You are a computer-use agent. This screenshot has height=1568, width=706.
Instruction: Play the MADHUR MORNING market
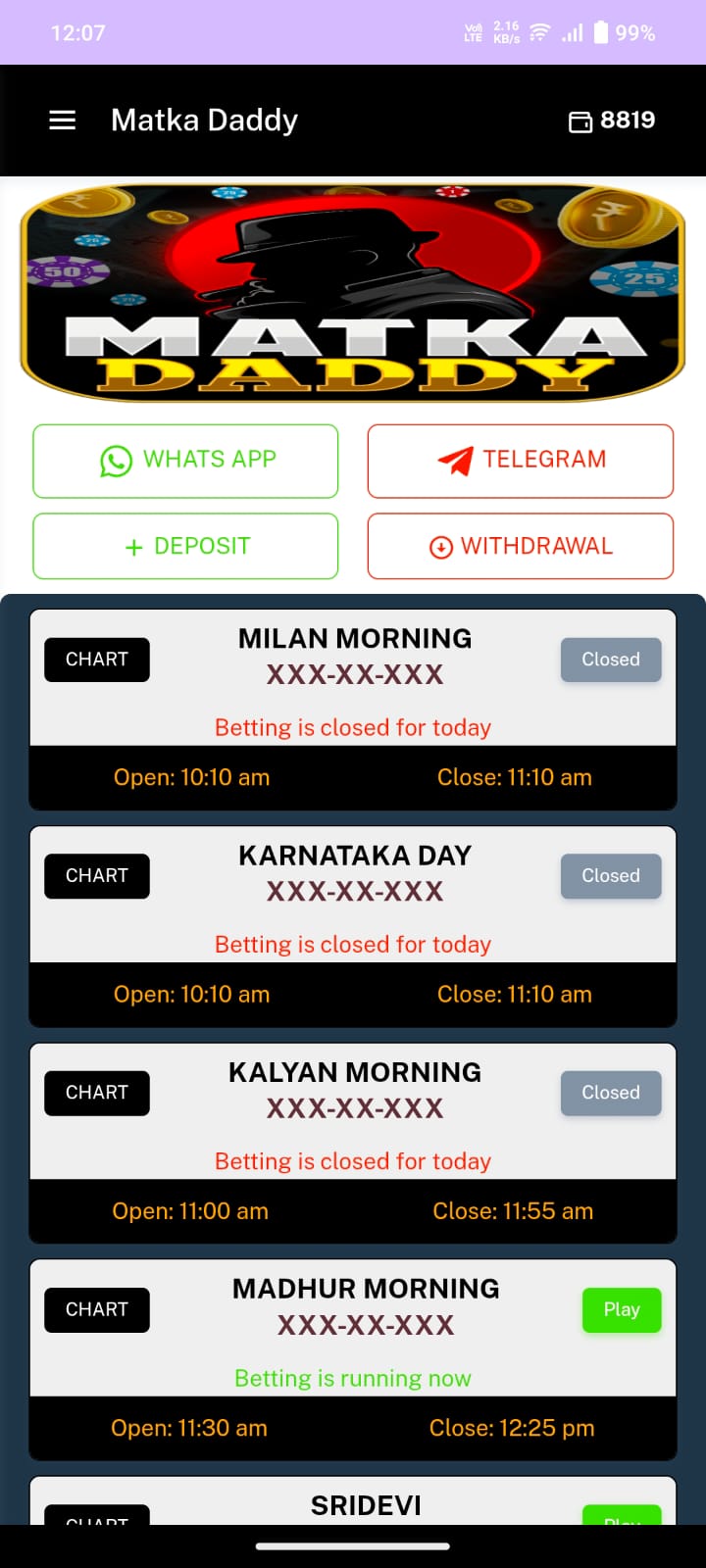click(x=621, y=1309)
